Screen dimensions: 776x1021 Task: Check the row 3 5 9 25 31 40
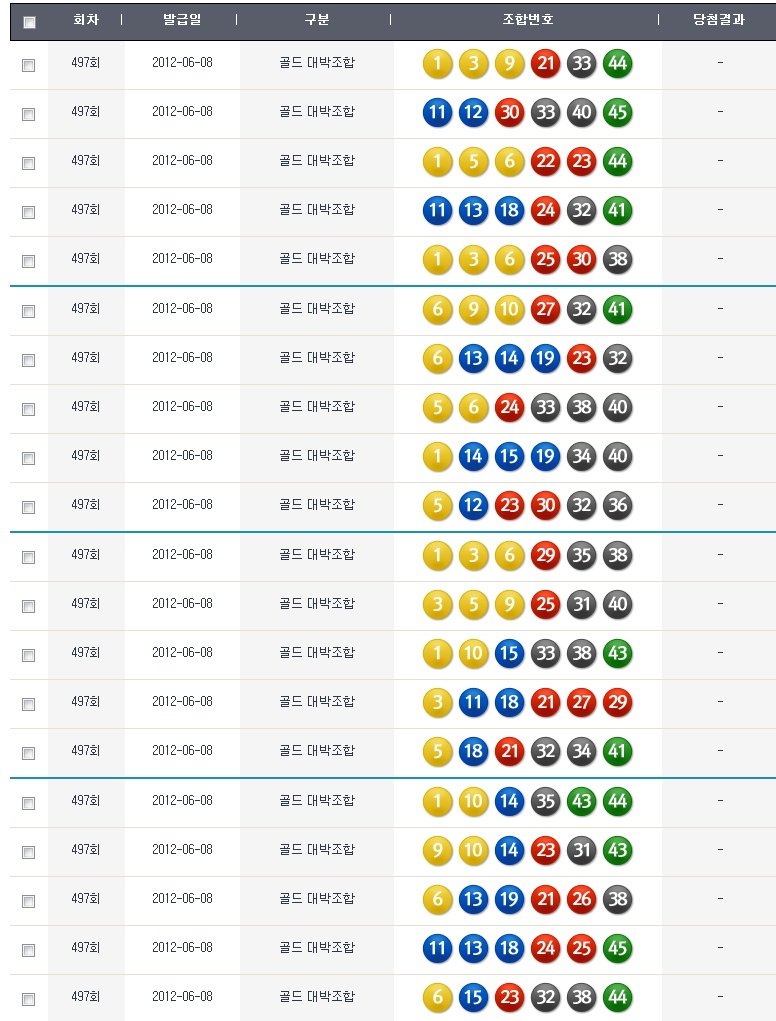[x=29, y=606]
